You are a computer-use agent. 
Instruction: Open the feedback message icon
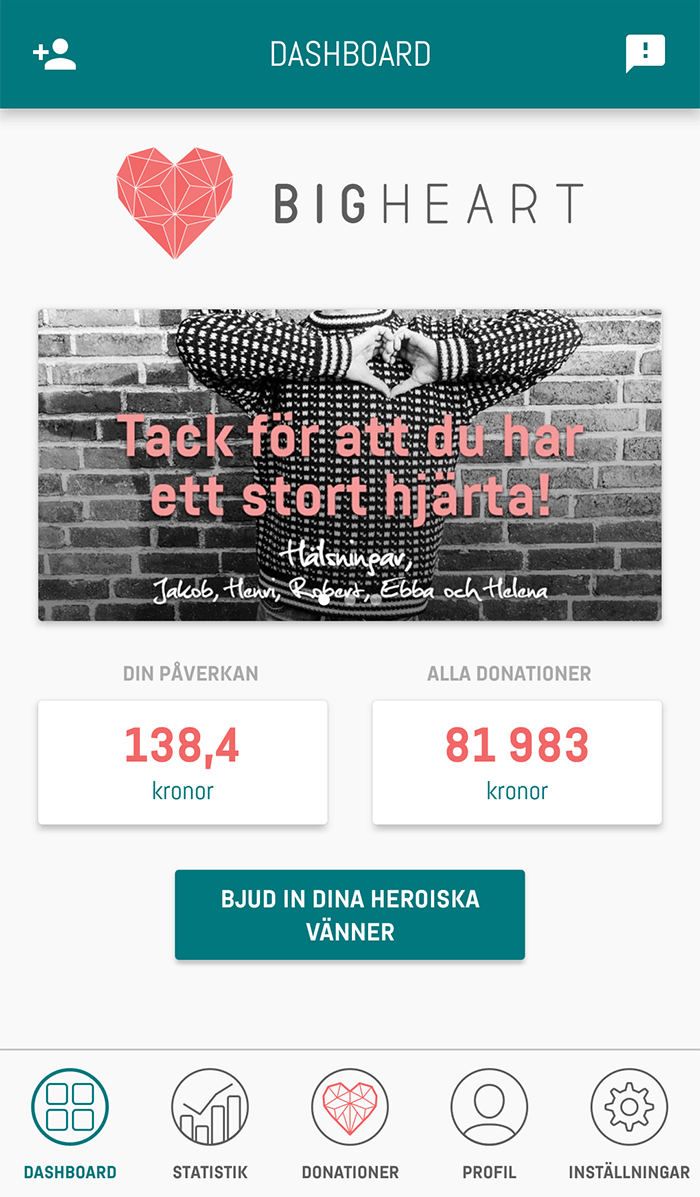click(645, 54)
